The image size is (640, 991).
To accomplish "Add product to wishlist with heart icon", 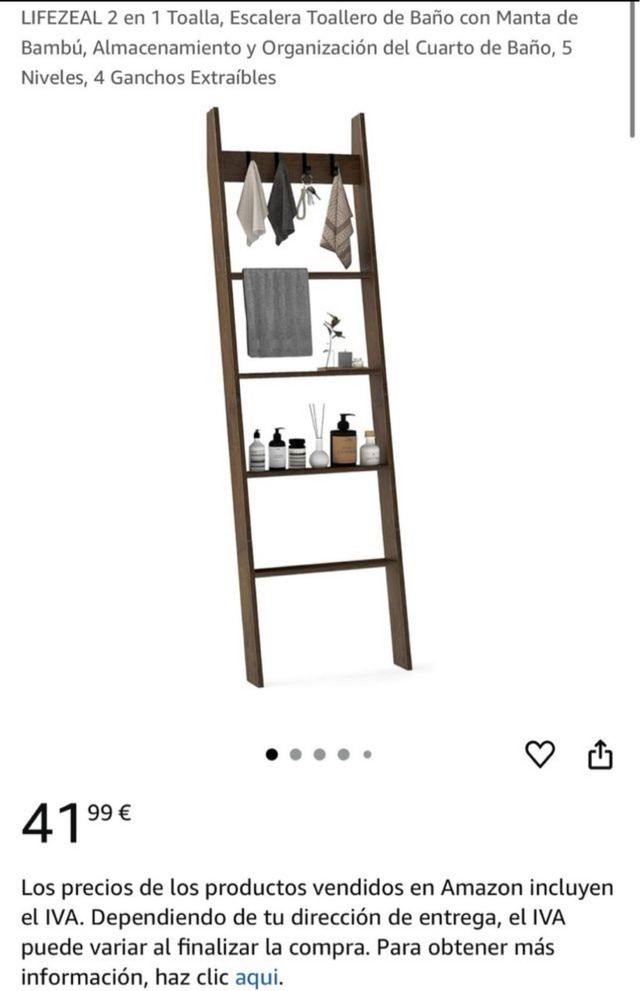I will 540,755.
